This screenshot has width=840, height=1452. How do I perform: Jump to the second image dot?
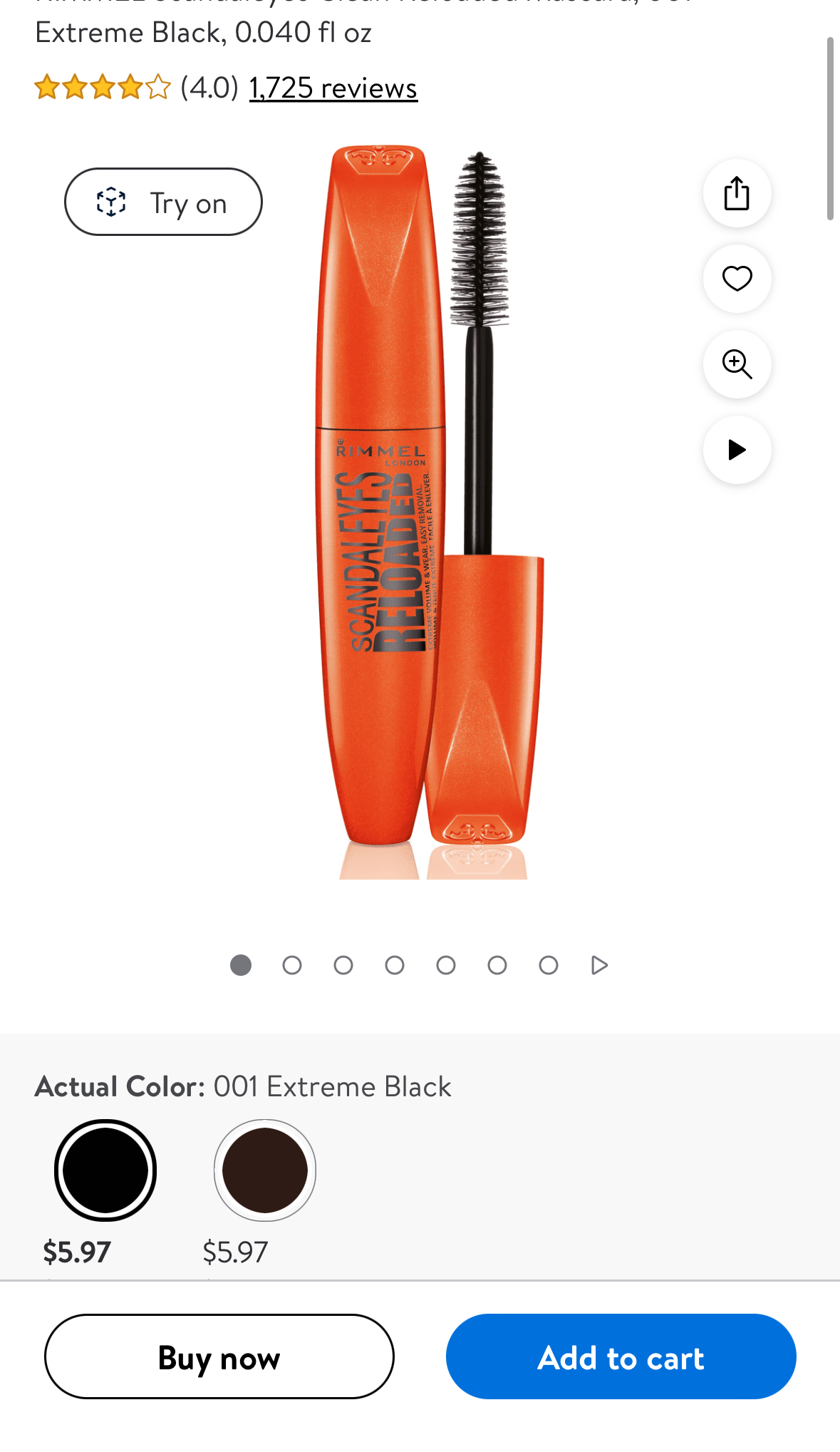[292, 965]
